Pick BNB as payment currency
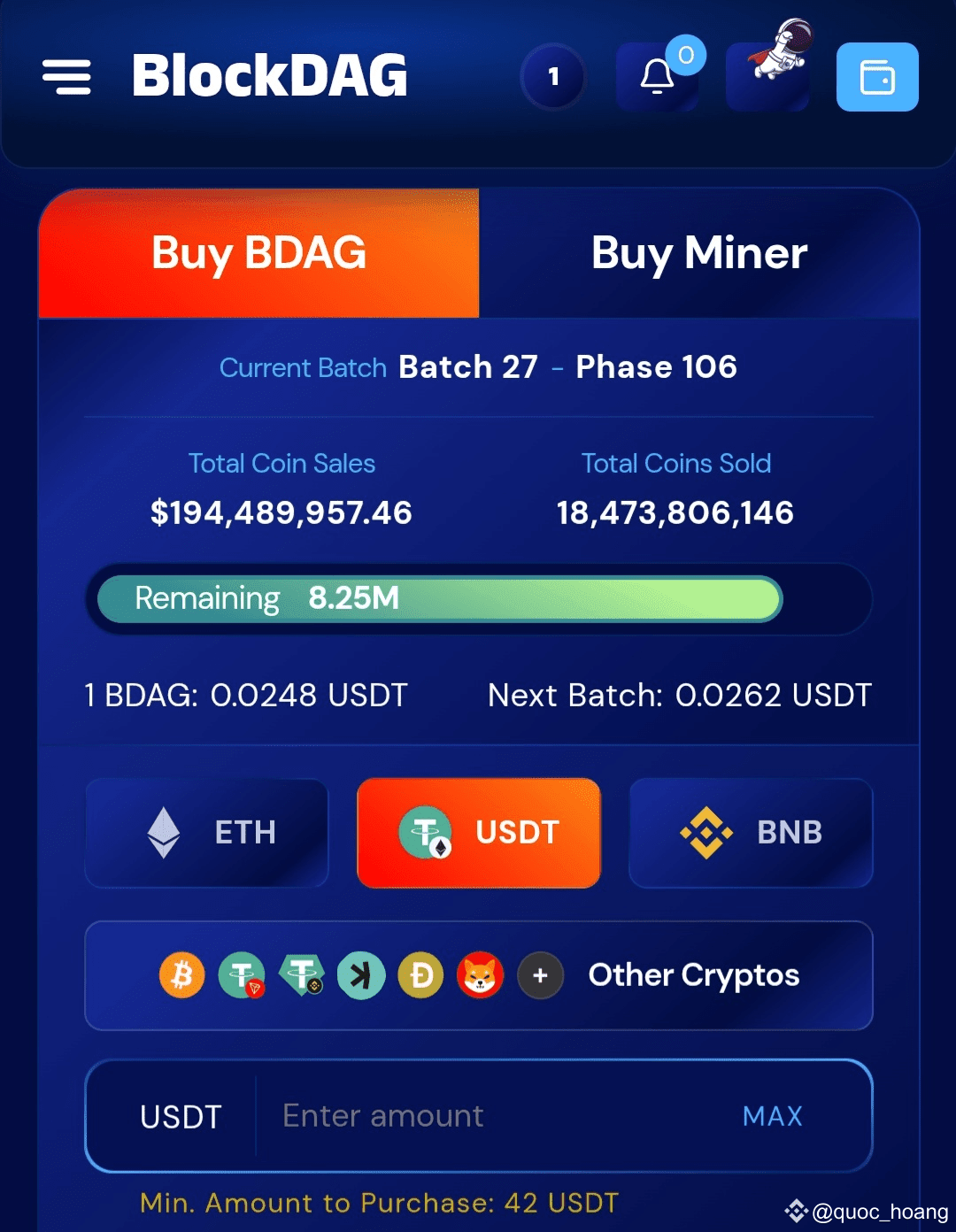 pyautogui.click(x=751, y=833)
